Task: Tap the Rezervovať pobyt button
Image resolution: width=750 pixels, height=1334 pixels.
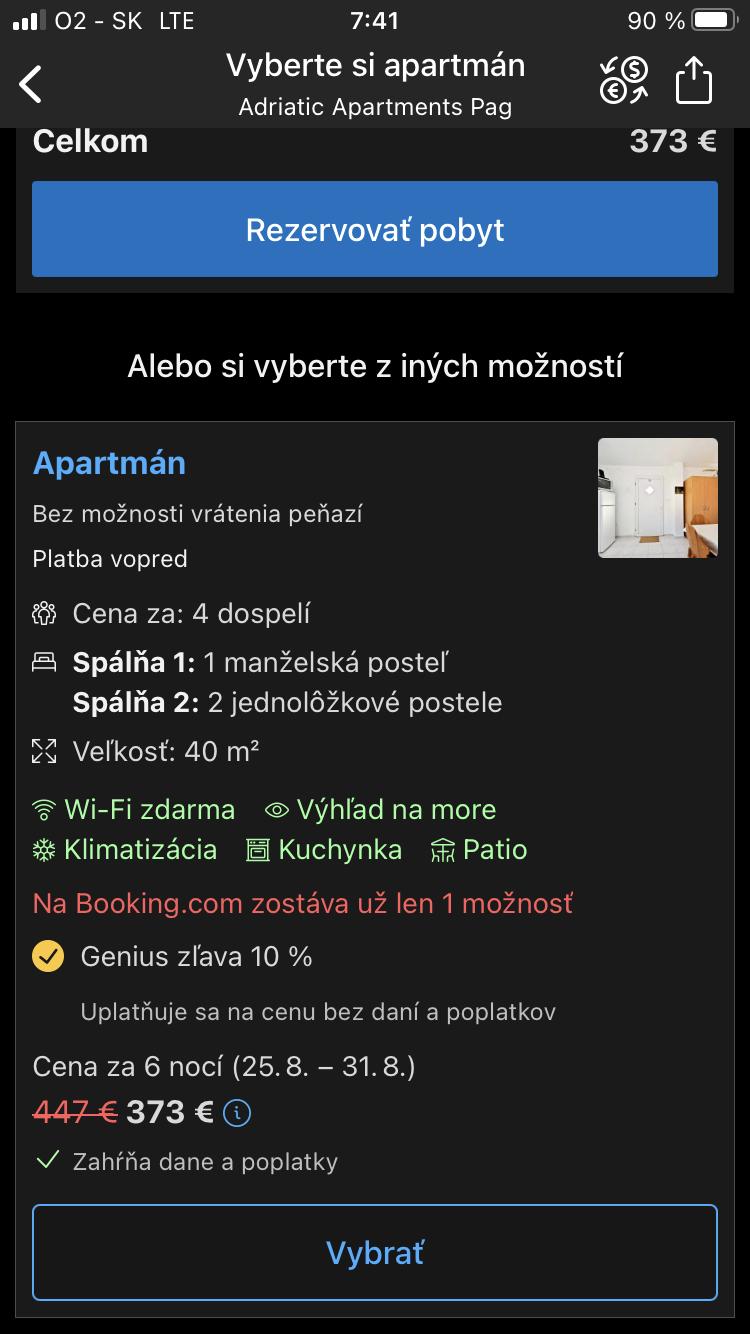Action: point(375,229)
